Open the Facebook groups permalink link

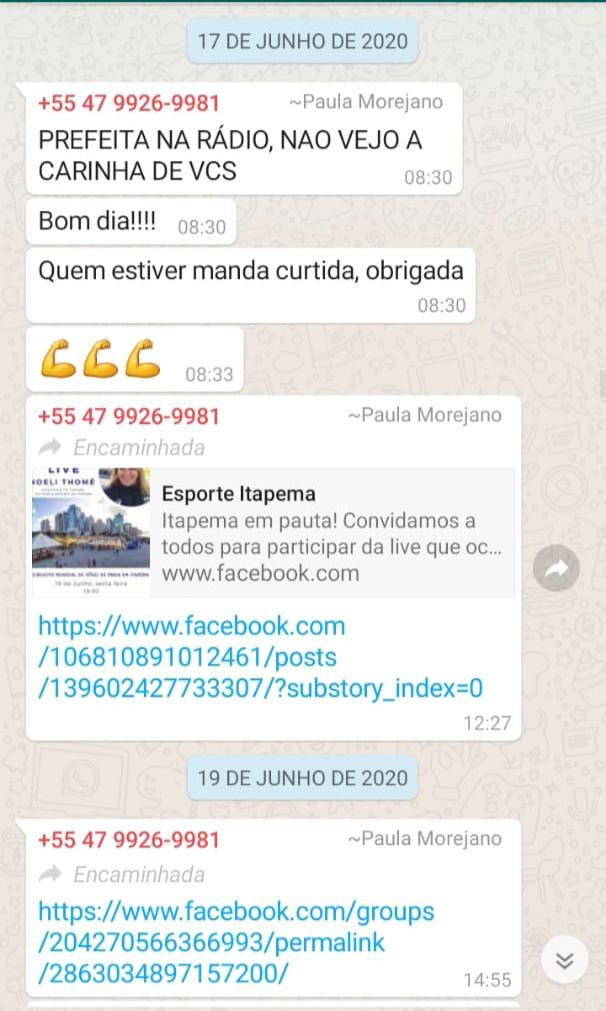(236, 941)
